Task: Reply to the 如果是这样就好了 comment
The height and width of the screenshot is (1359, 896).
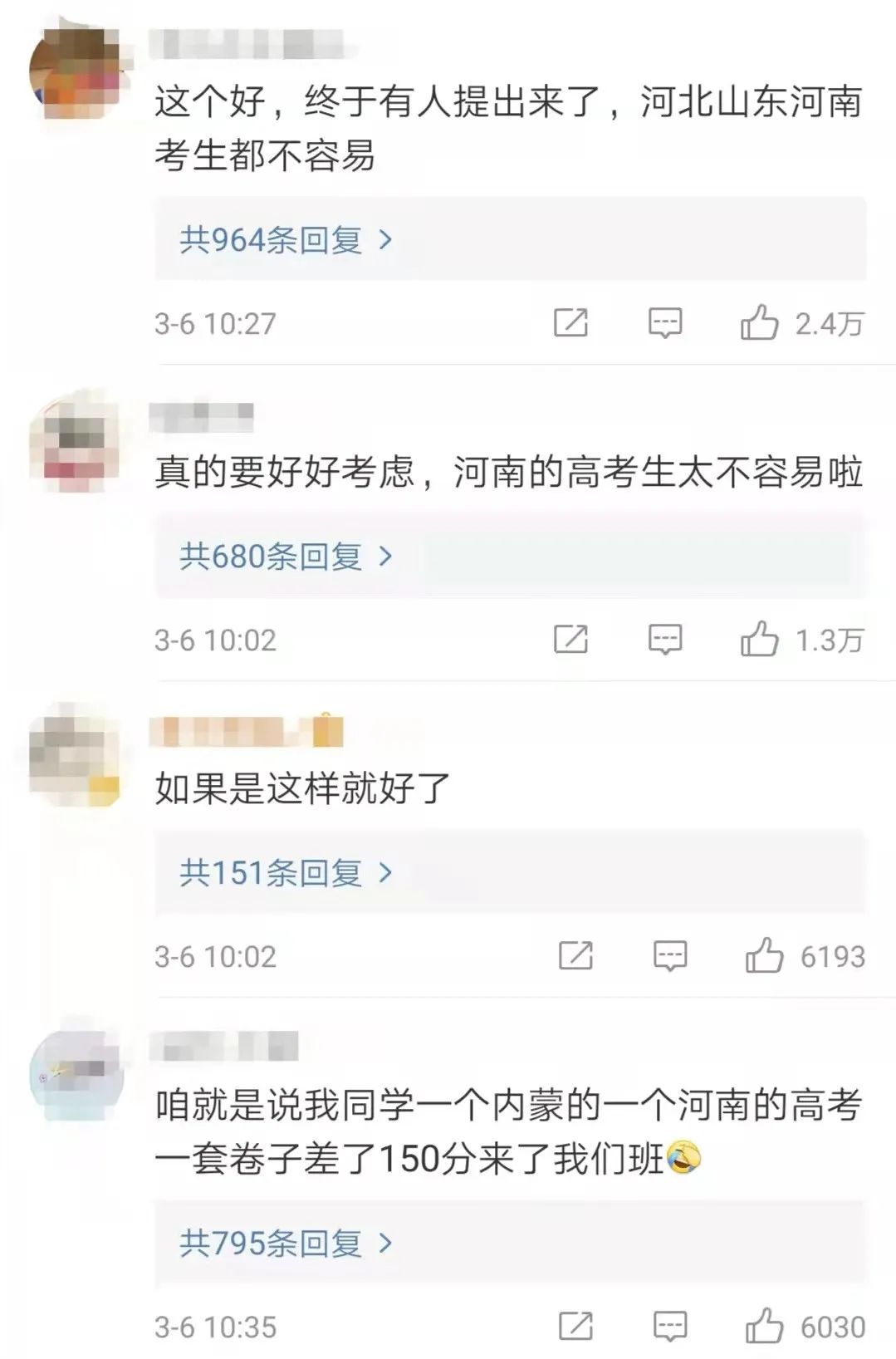Action: click(x=669, y=956)
